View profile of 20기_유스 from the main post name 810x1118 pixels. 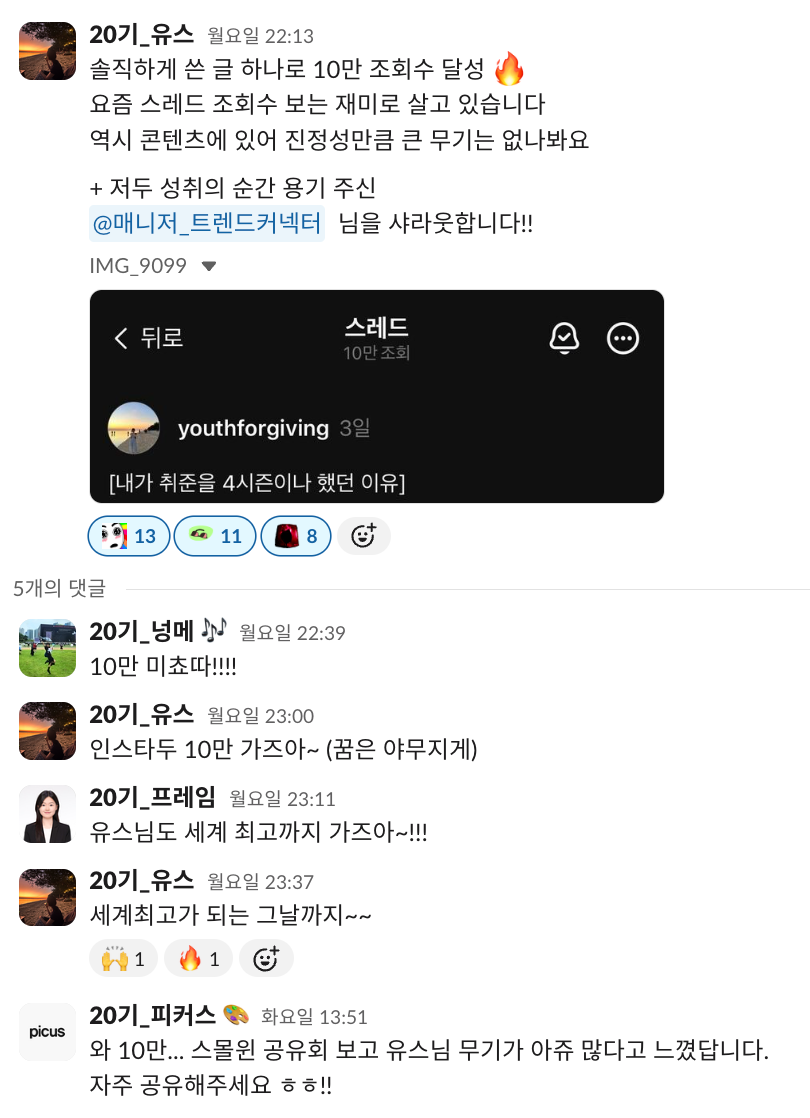(x=141, y=35)
